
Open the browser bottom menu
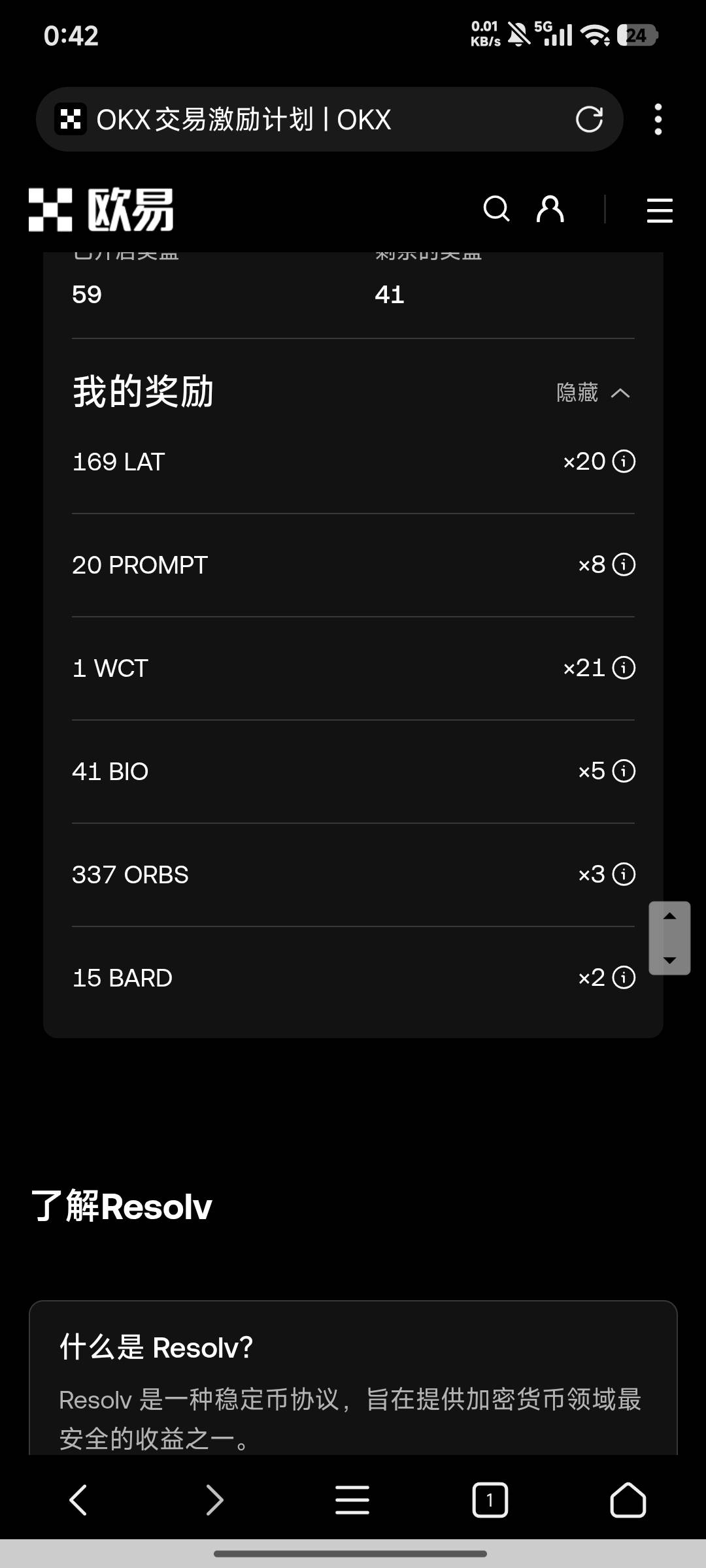pyautogui.click(x=352, y=1499)
